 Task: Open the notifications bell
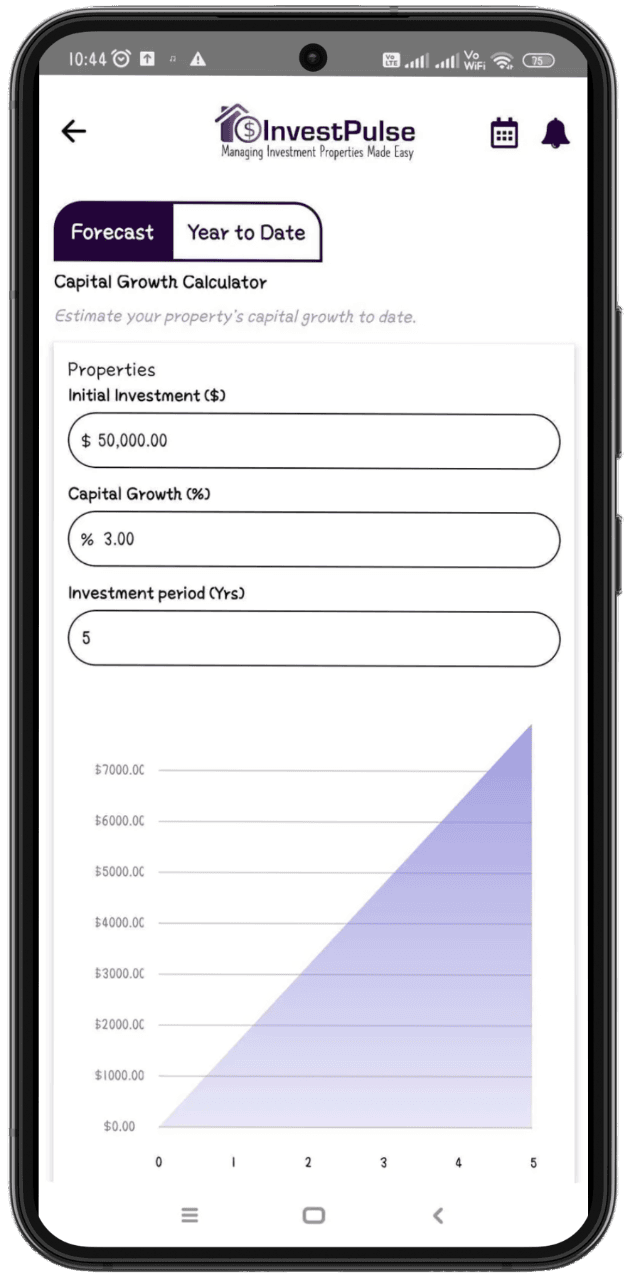(x=556, y=133)
